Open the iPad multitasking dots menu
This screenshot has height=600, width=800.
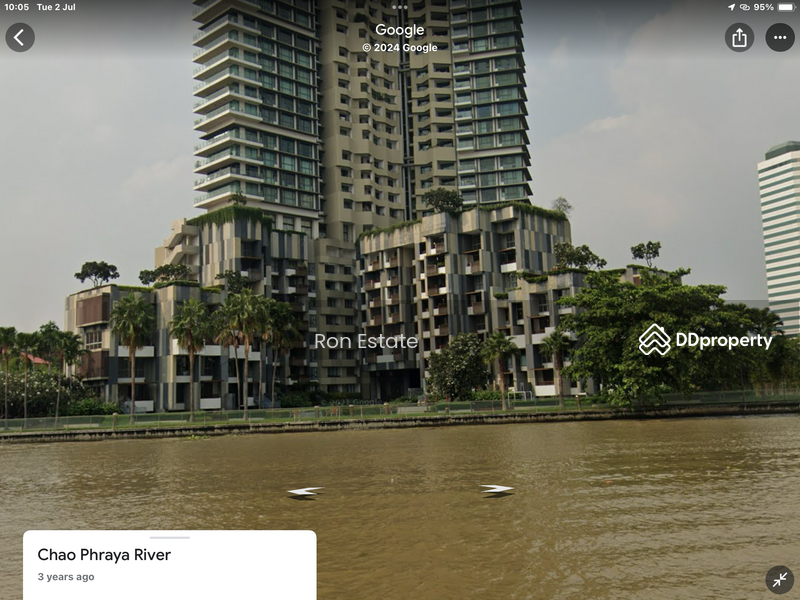(400, 6)
